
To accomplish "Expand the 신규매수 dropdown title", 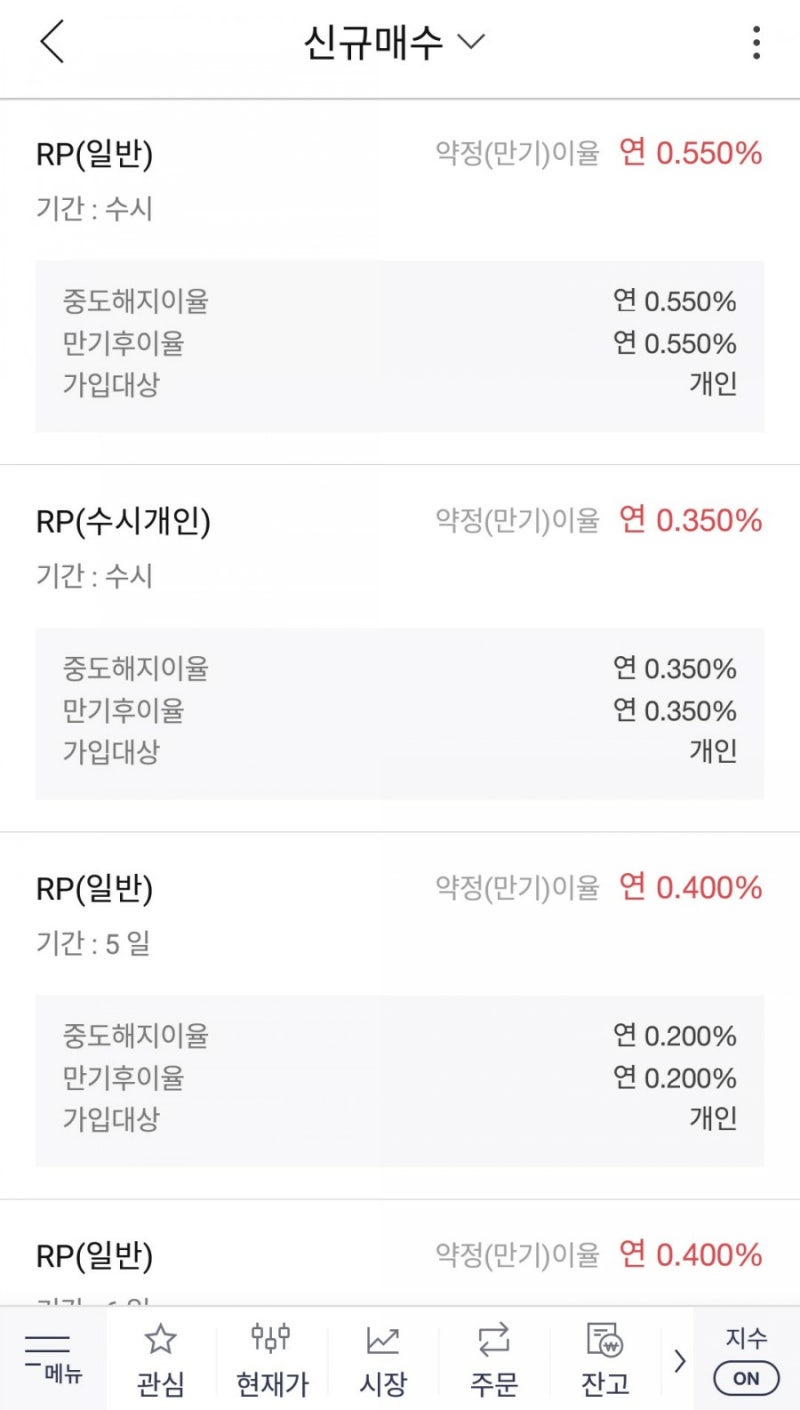I will (394, 42).
